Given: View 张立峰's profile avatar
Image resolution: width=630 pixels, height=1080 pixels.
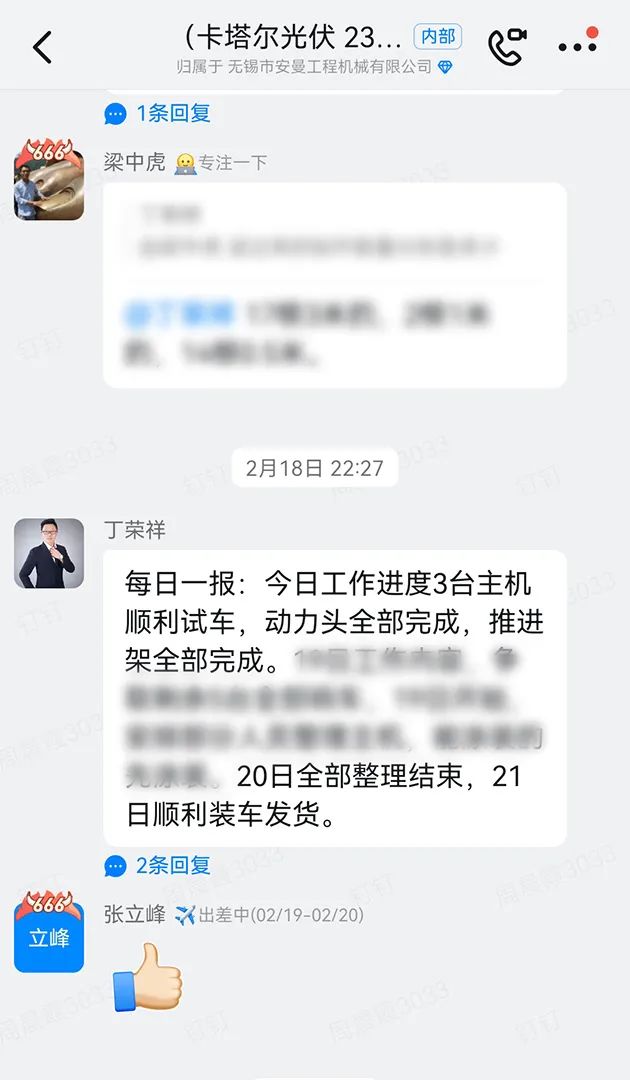Looking at the screenshot, I should [49, 934].
